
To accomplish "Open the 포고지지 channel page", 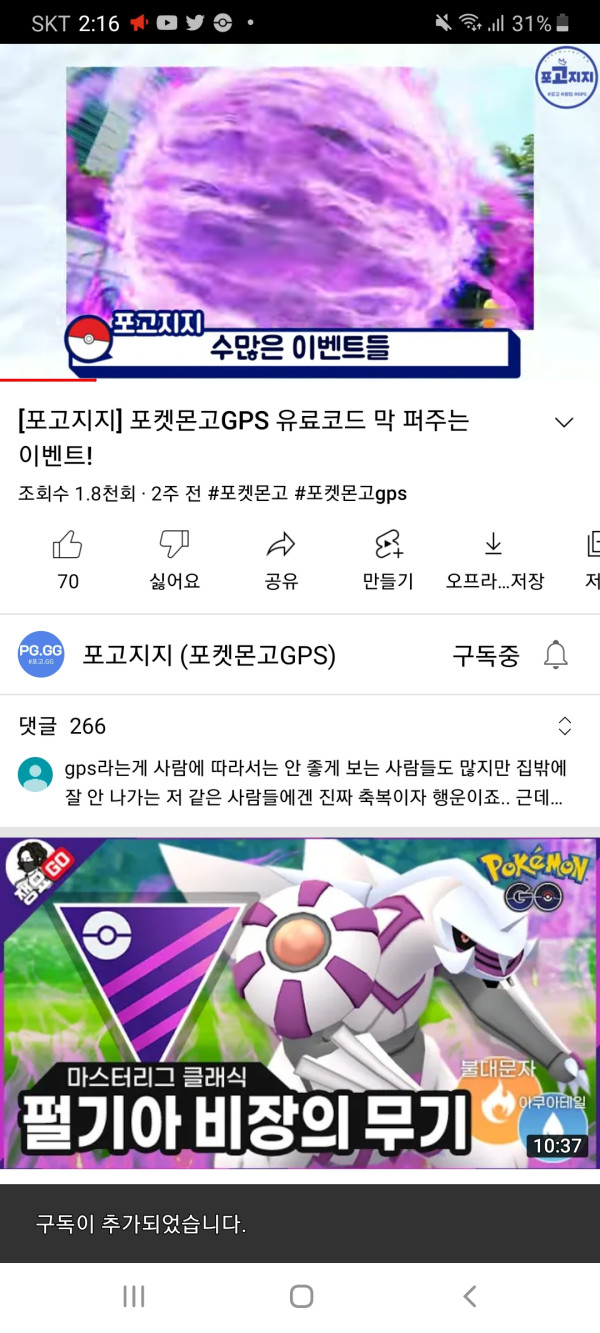I will 208,655.
